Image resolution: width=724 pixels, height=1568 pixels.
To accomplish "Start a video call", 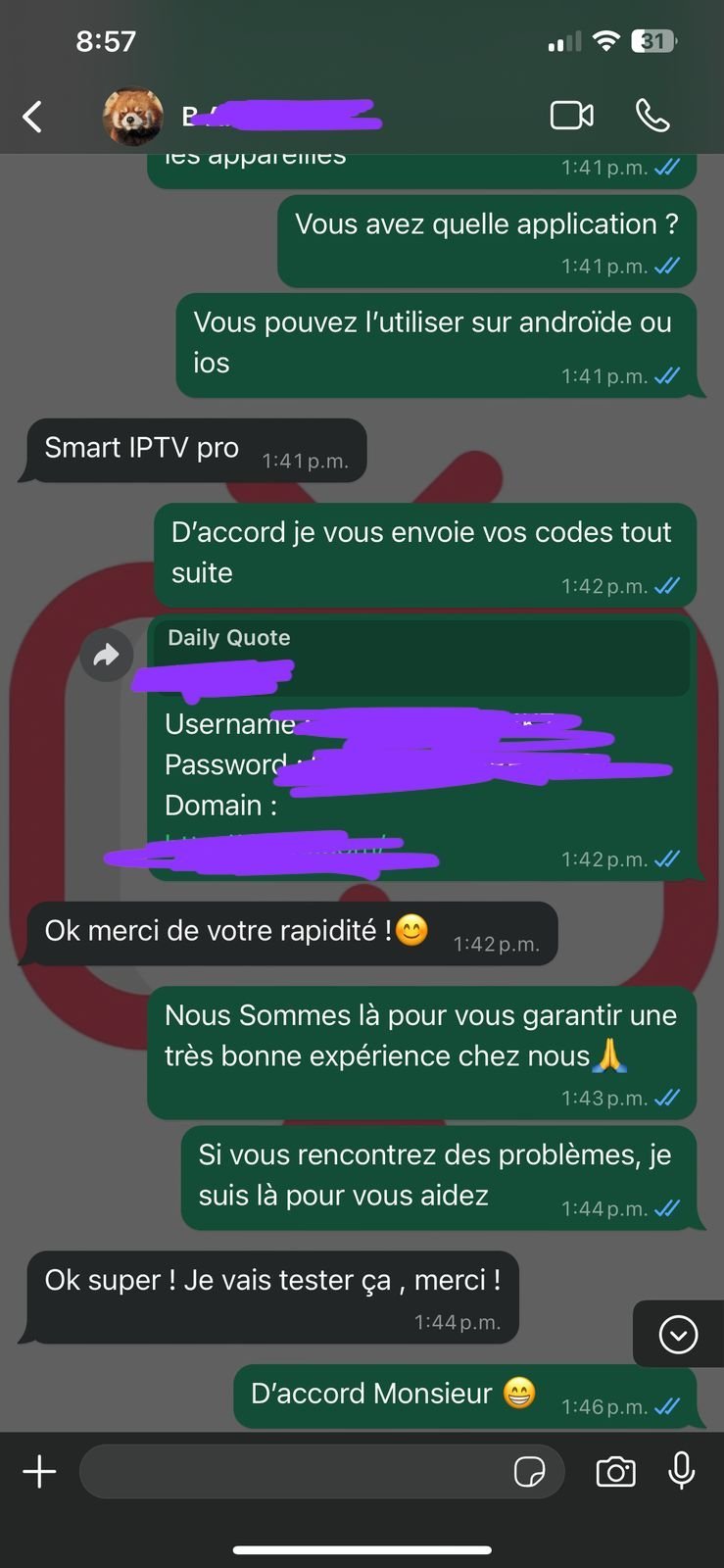I will (571, 116).
